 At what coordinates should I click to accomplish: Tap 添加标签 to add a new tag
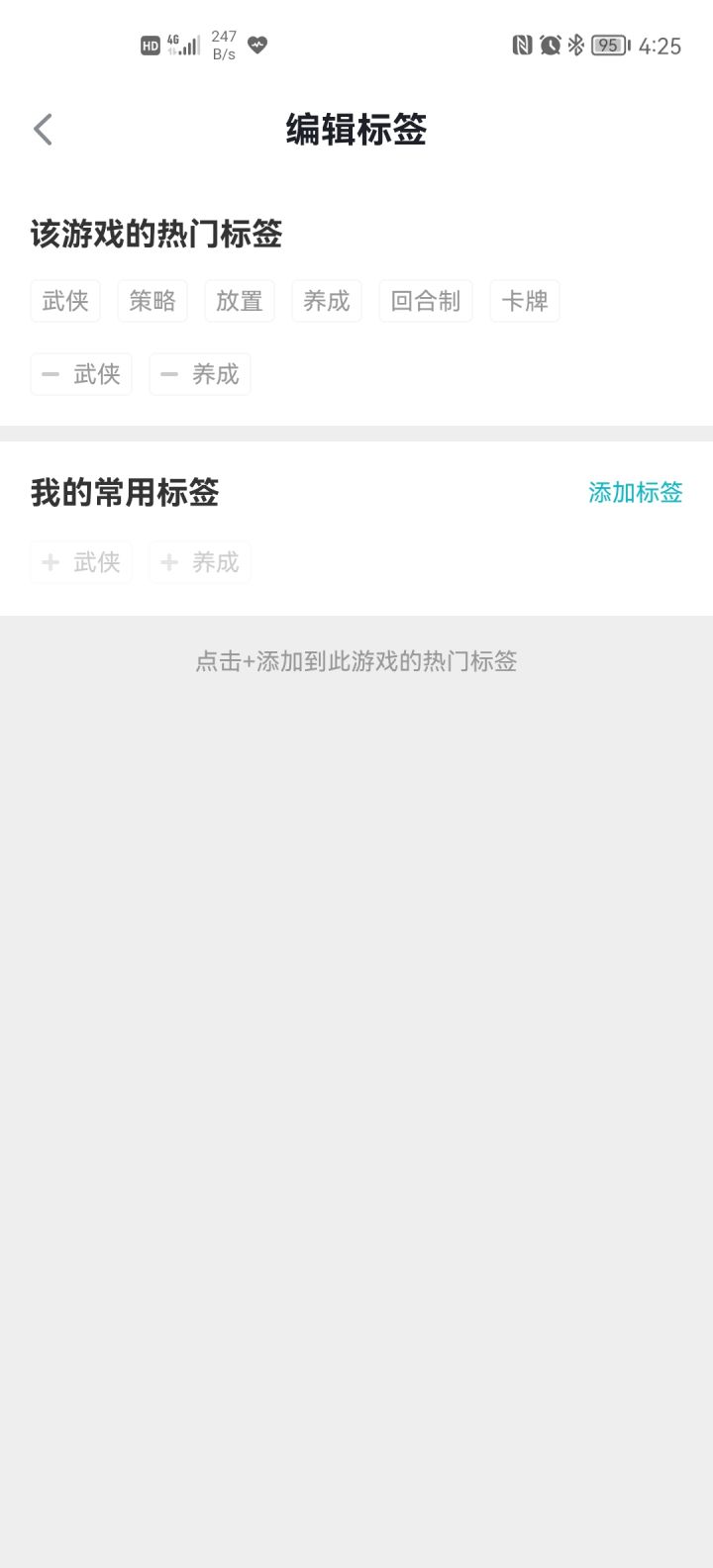pyautogui.click(x=634, y=493)
